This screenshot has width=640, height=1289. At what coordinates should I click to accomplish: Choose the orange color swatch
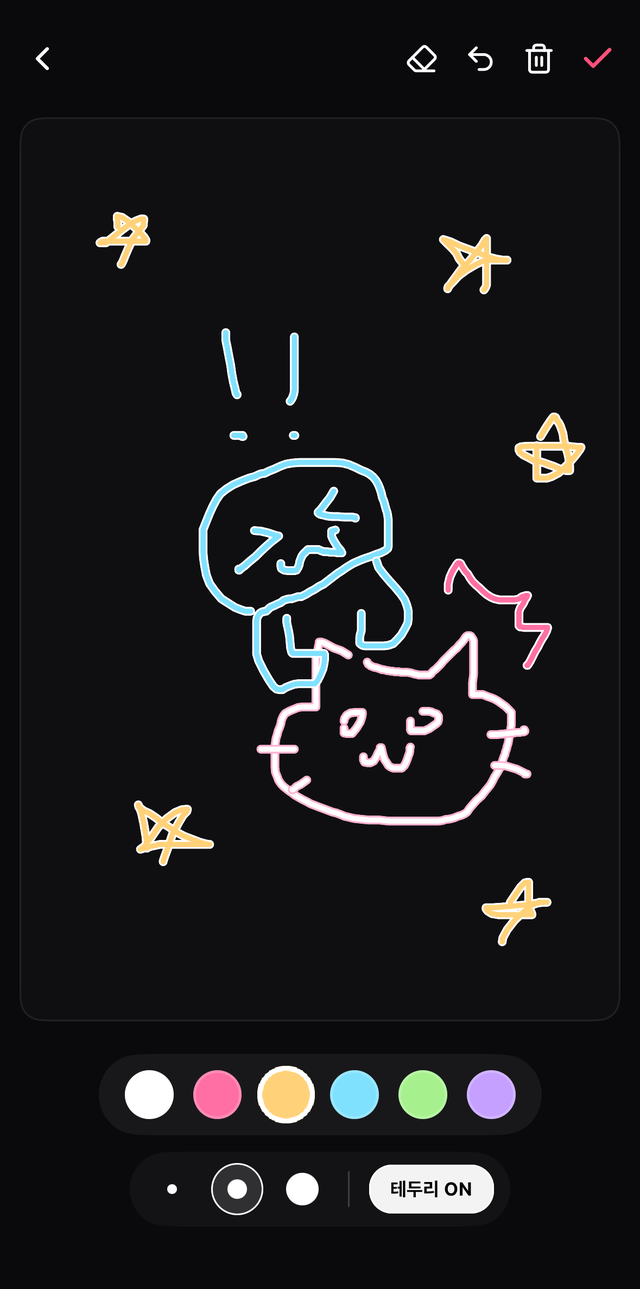click(x=286, y=1094)
